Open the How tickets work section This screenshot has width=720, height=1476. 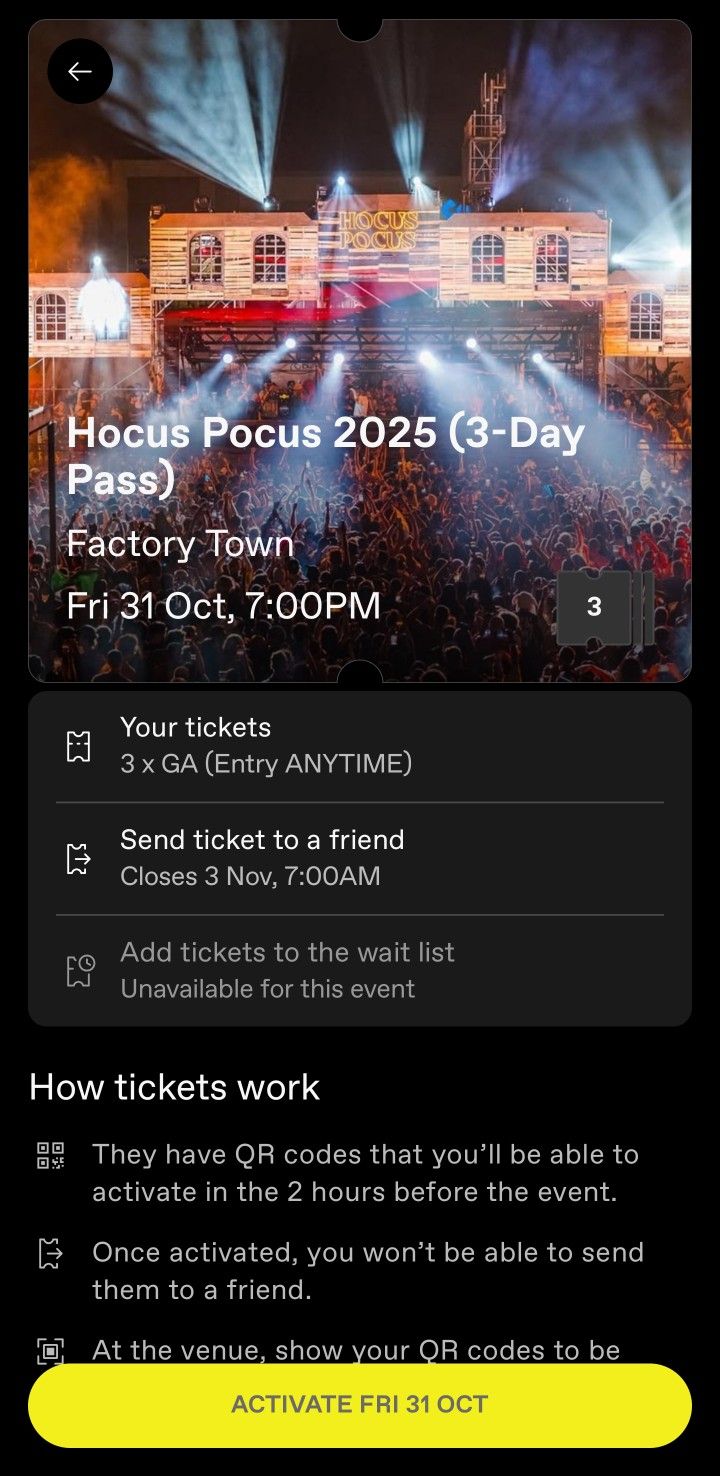(x=174, y=1087)
